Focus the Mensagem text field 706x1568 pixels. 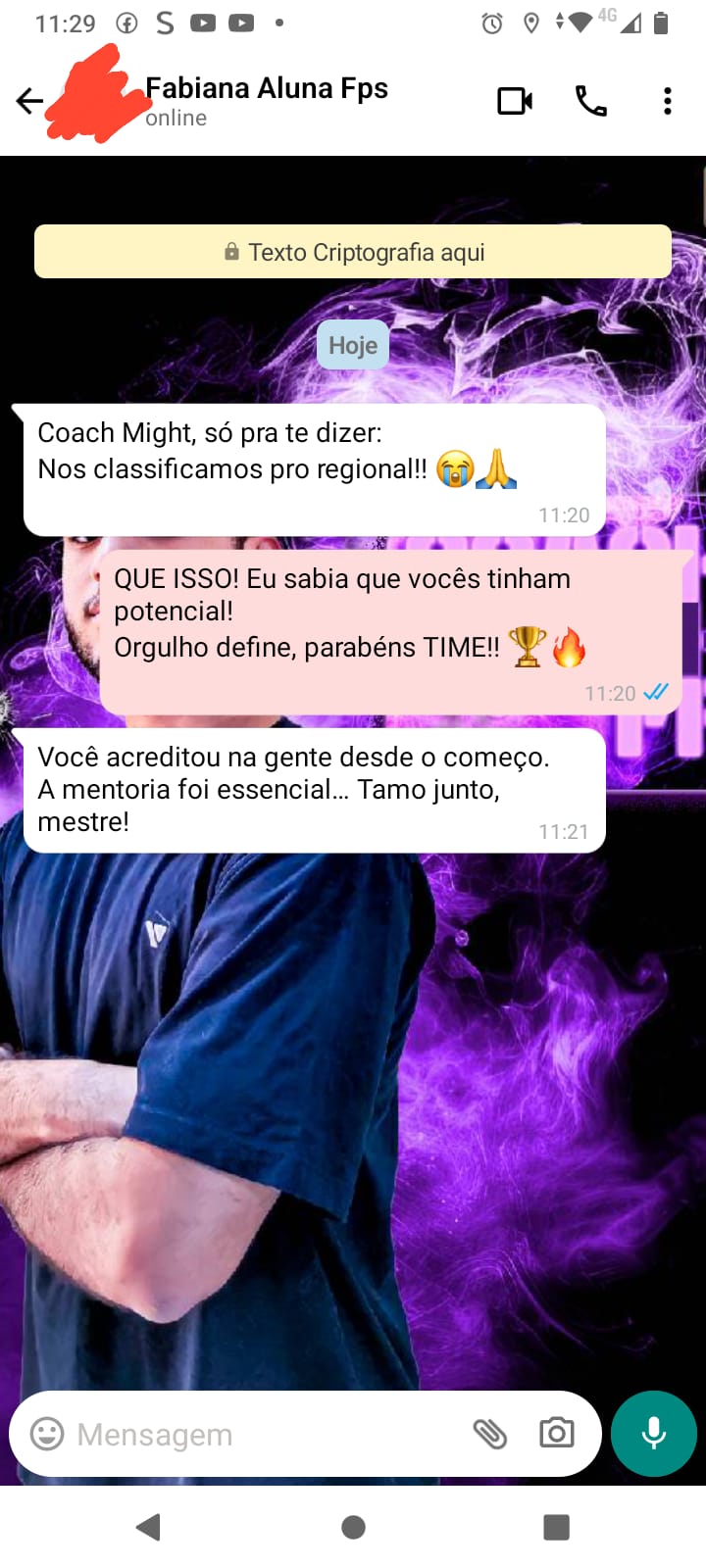pos(255,1434)
